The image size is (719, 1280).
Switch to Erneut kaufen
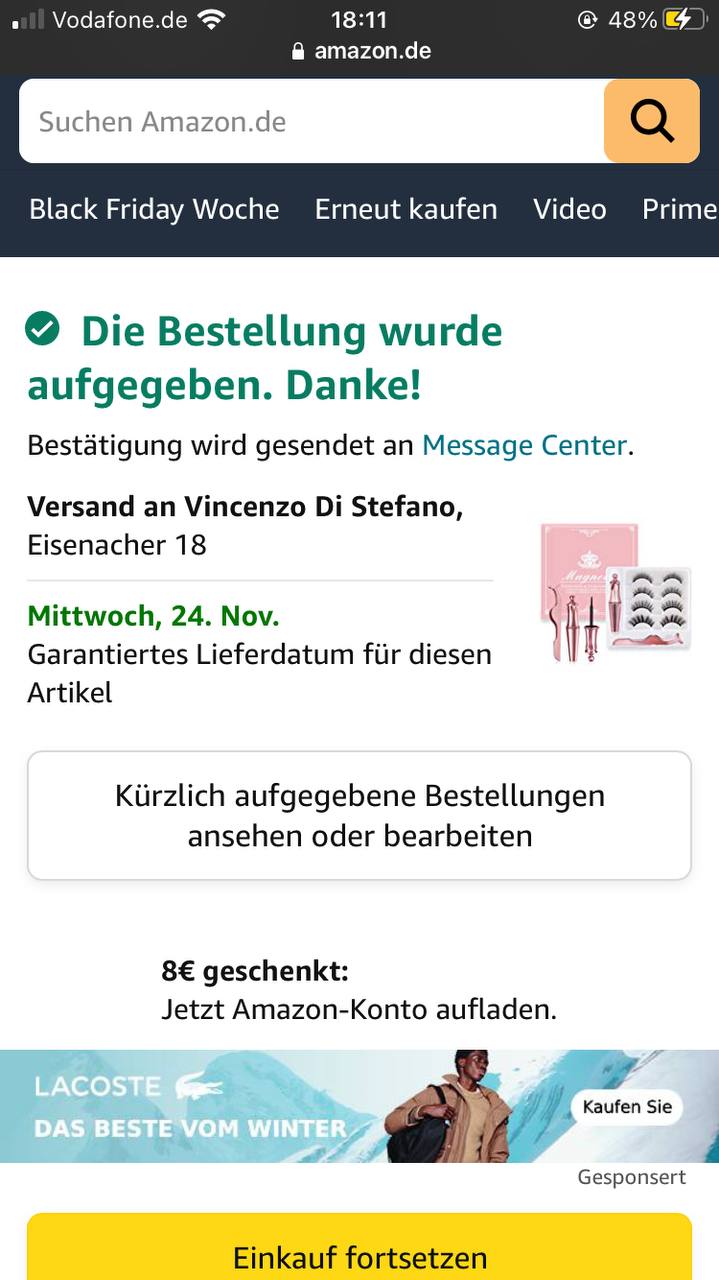tap(406, 209)
